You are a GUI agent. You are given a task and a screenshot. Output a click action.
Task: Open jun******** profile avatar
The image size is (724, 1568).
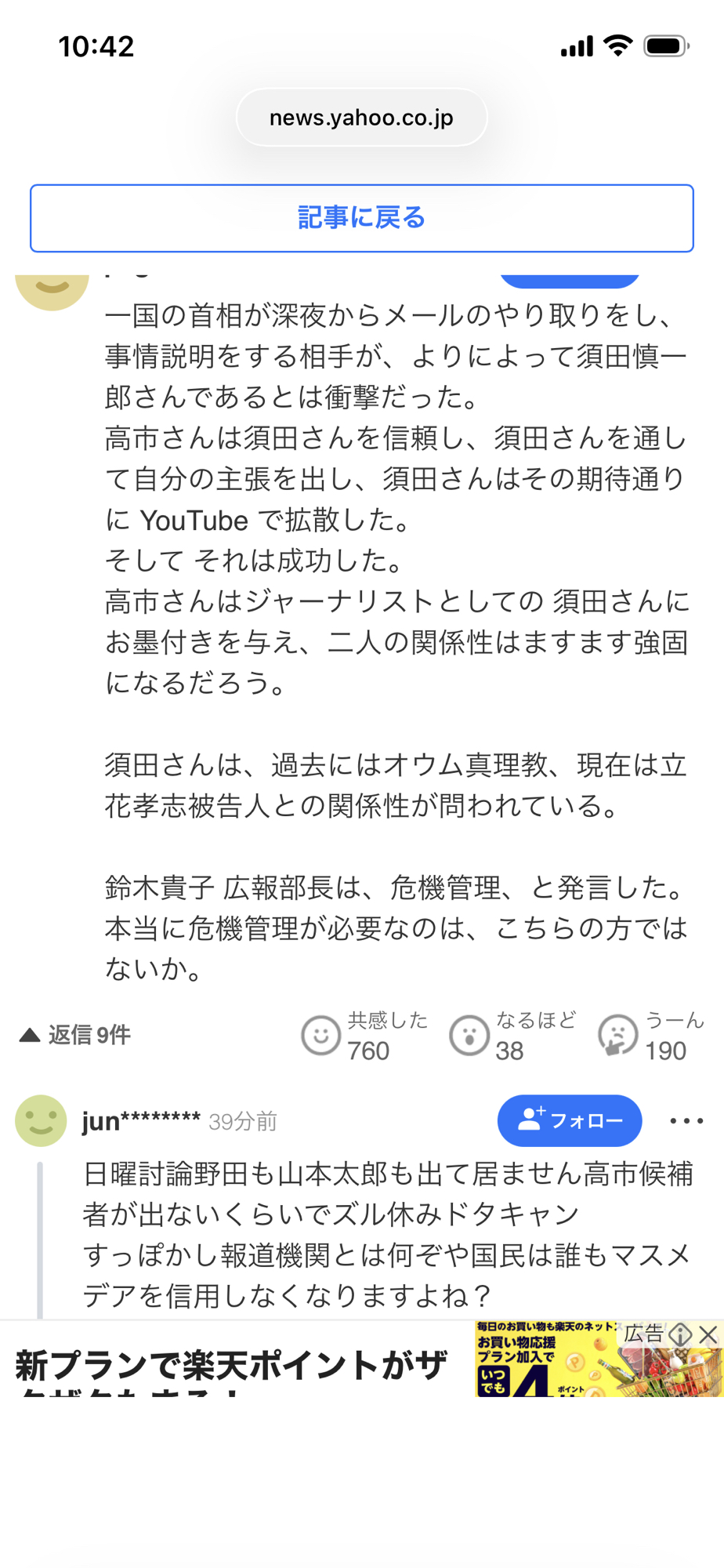point(41,1120)
